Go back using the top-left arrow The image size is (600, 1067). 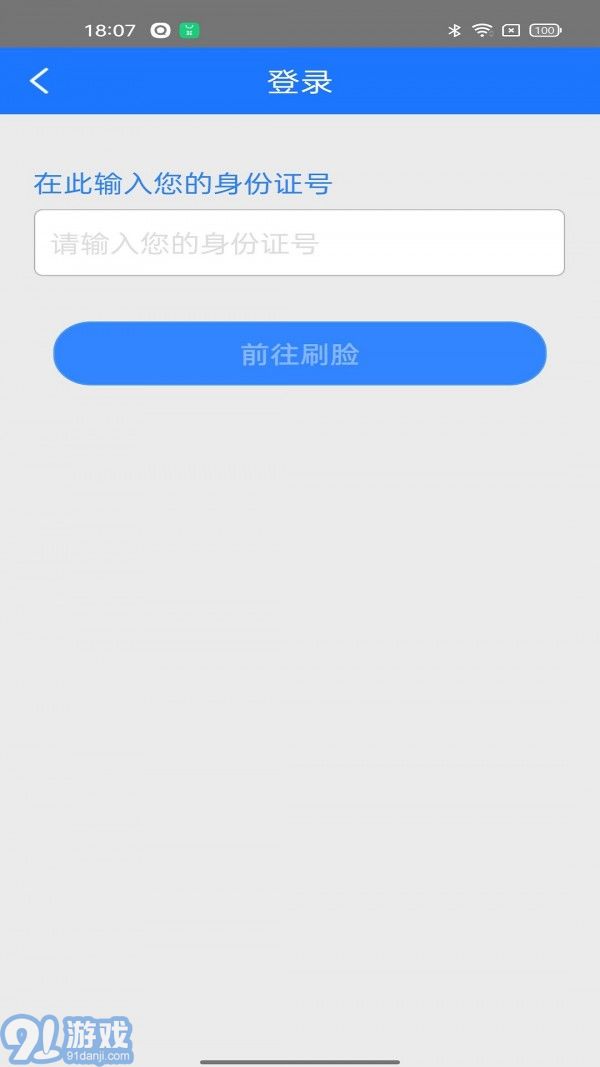(x=39, y=81)
